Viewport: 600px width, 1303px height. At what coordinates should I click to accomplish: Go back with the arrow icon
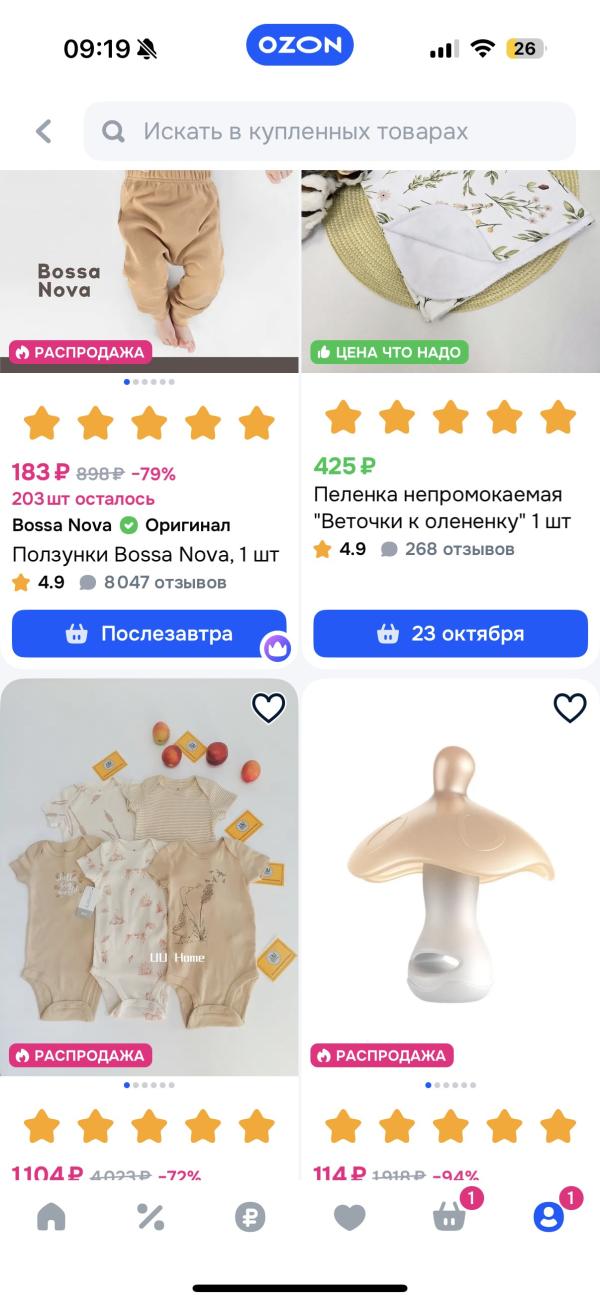tap(43, 131)
